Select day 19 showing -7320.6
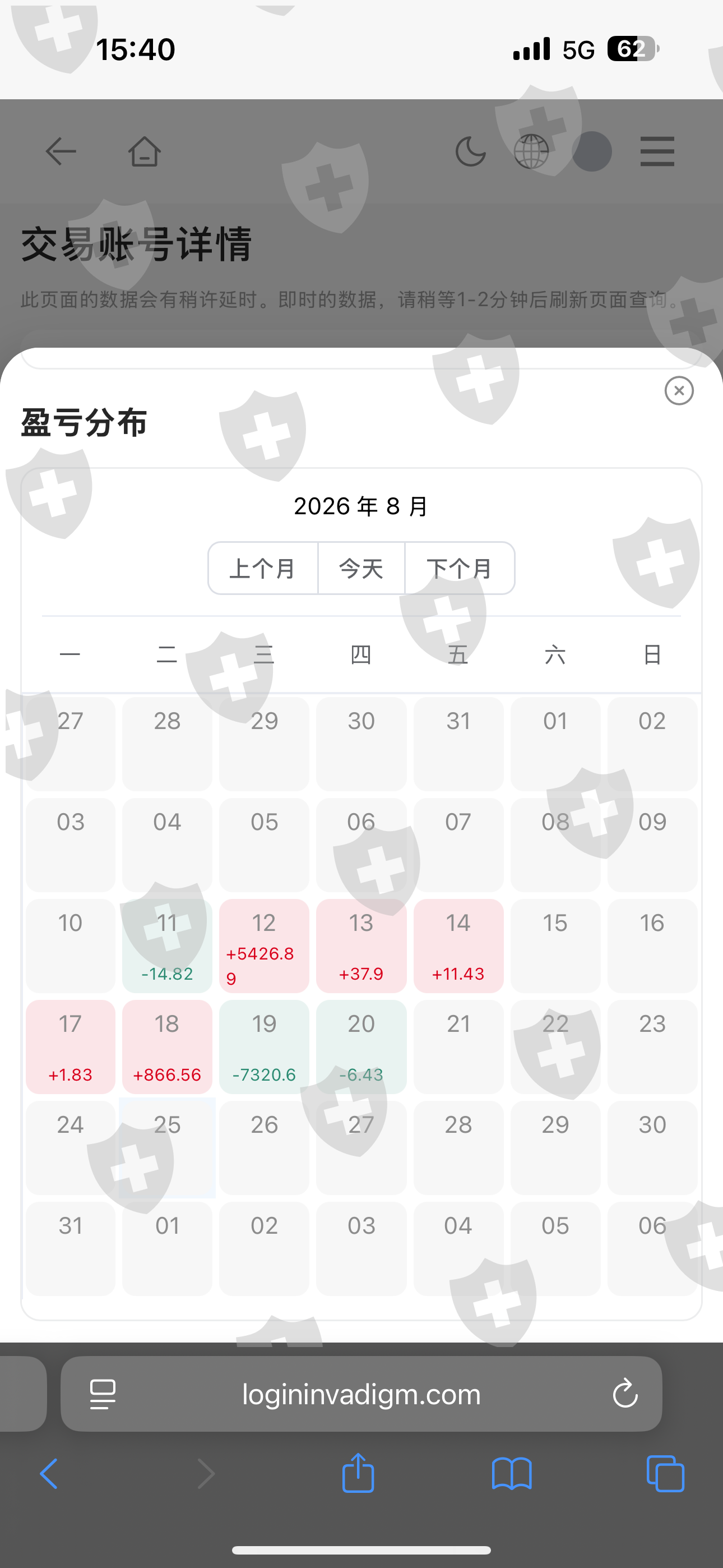Screen dimensions: 723x1568 (x=264, y=1047)
